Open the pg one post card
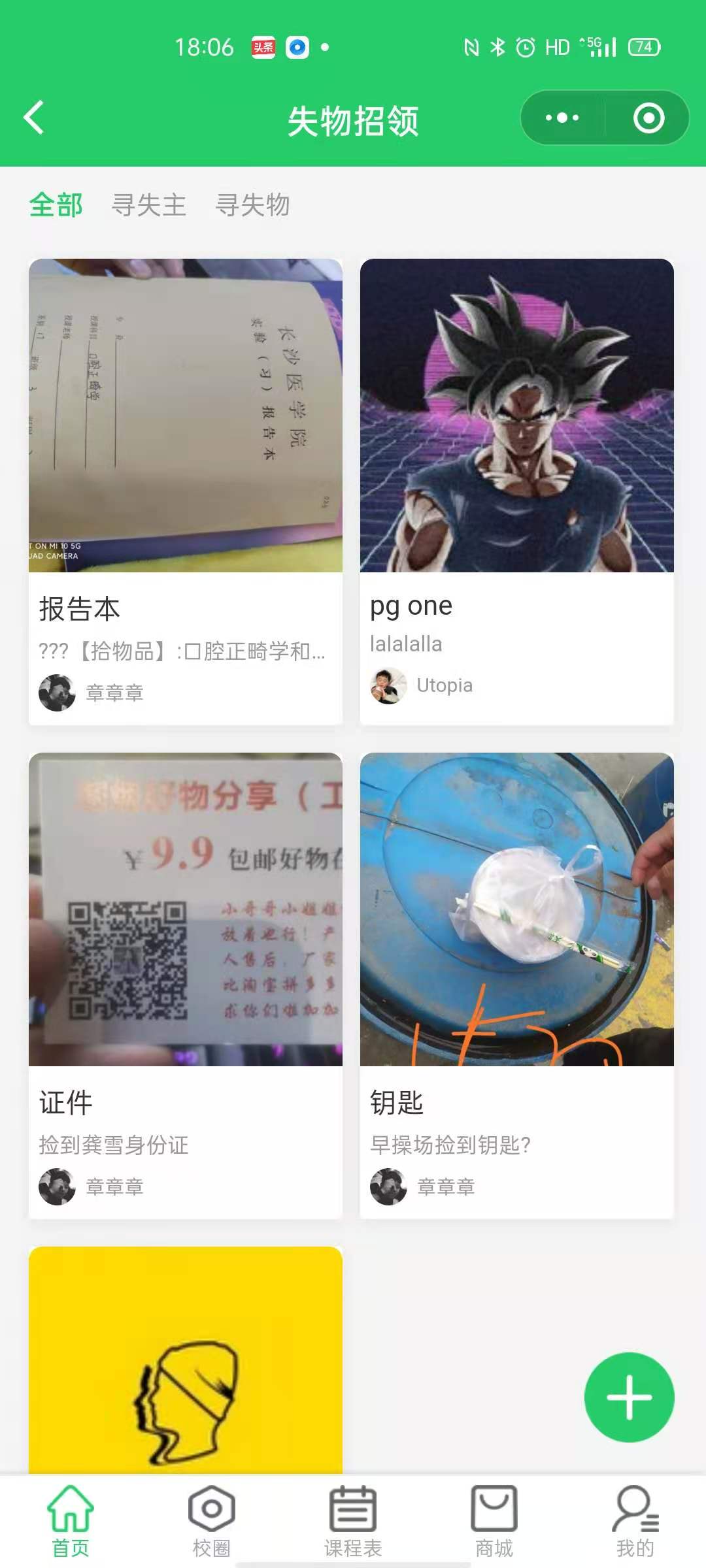 [x=516, y=490]
